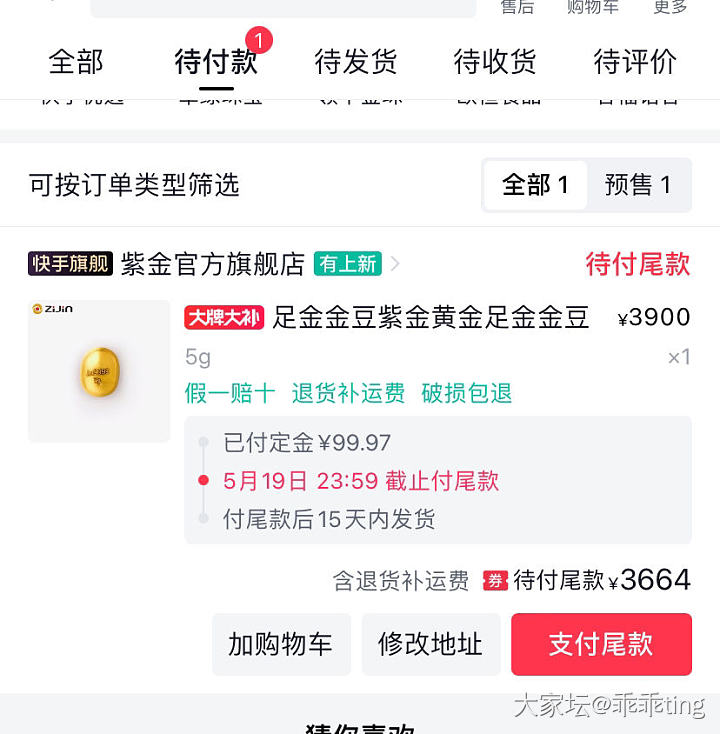Open the 紫金官方旗舰店 store page
This screenshot has height=734, width=720.
pyautogui.click(x=212, y=264)
